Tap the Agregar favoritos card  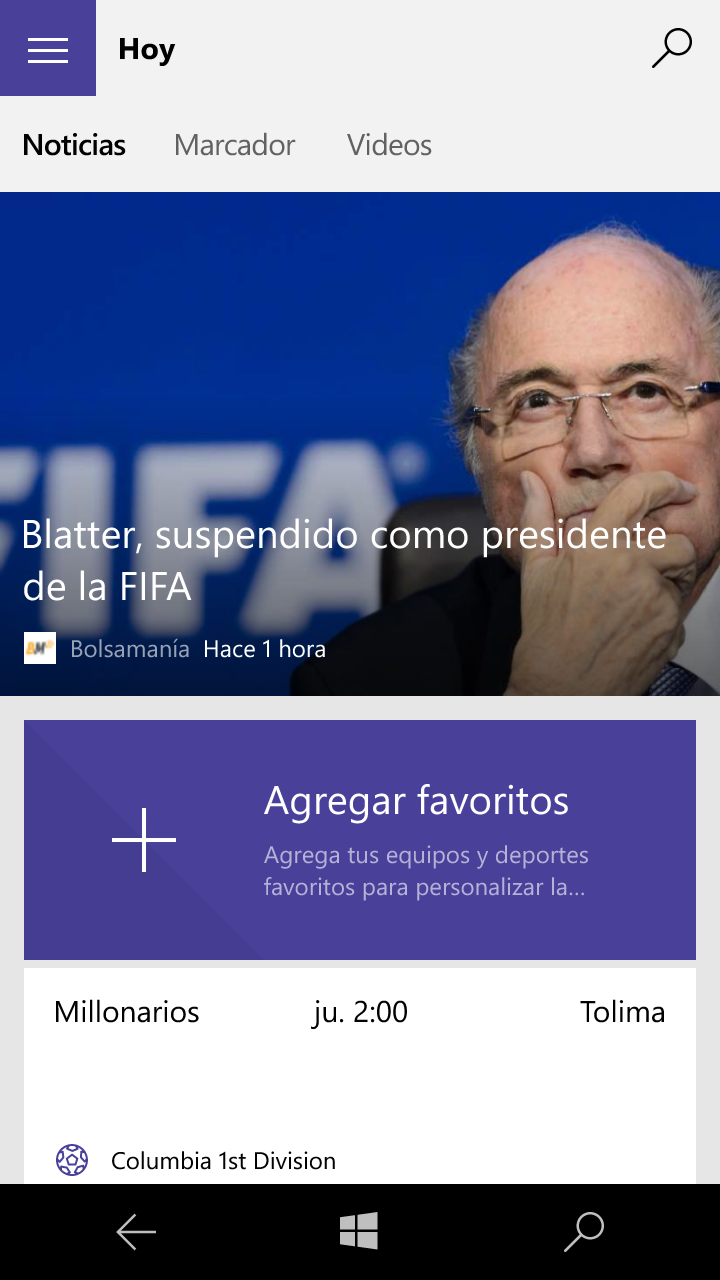tap(360, 840)
